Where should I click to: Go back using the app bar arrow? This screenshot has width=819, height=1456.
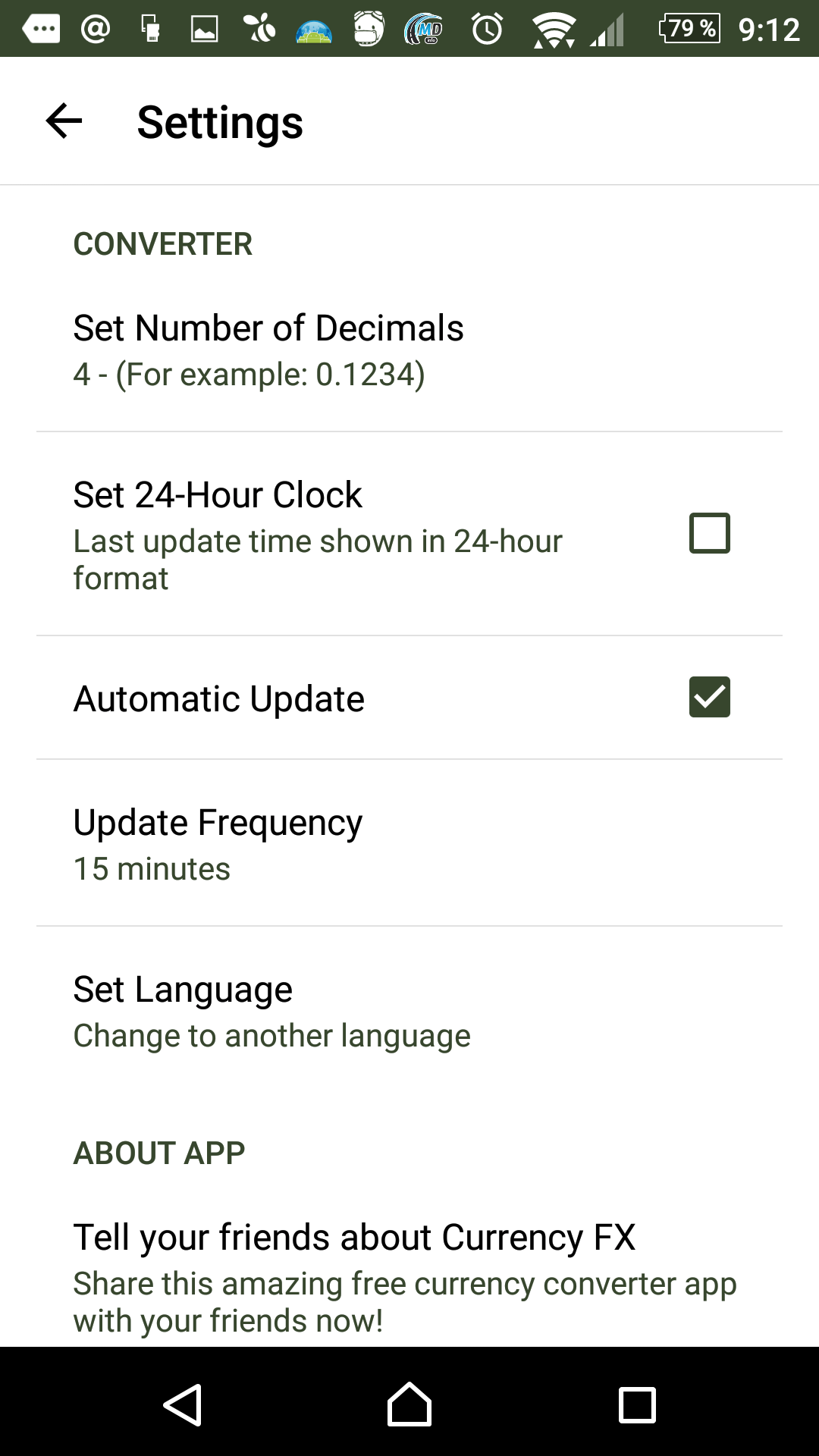(x=64, y=121)
